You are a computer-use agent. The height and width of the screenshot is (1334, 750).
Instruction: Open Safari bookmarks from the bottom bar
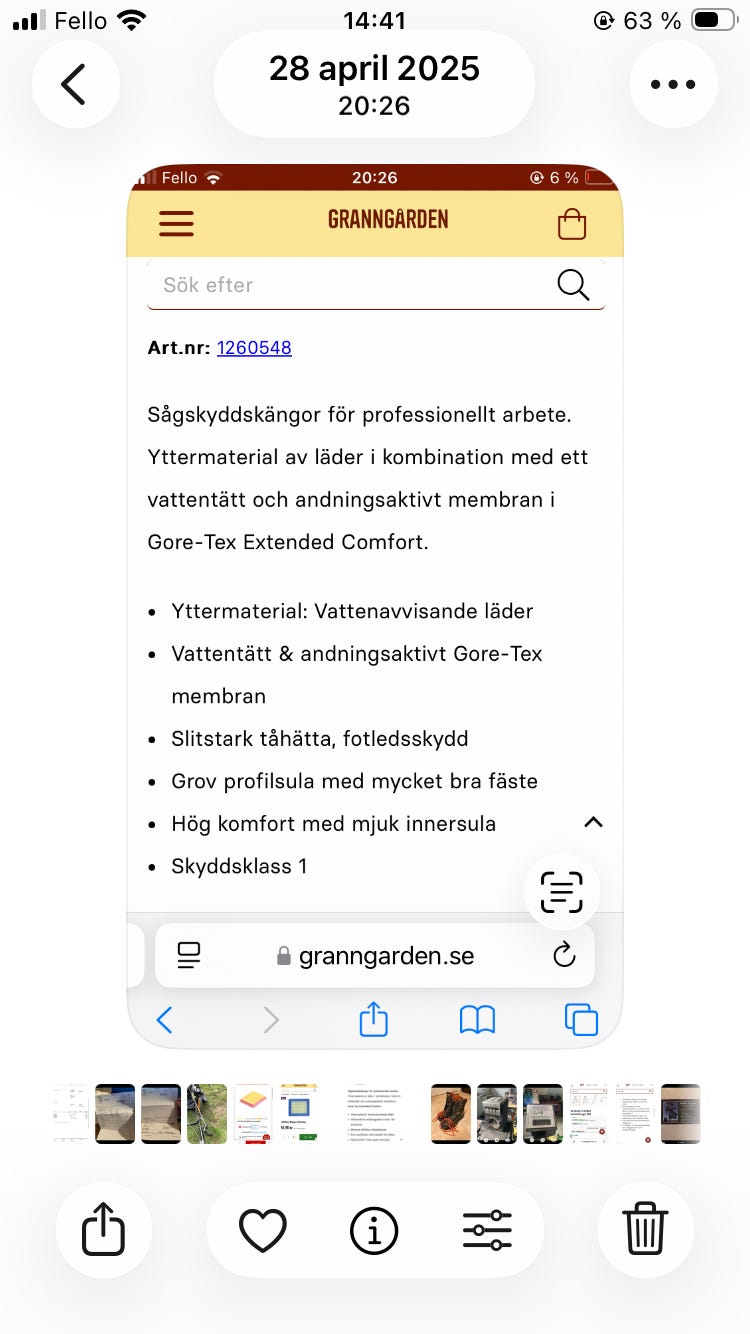click(477, 1019)
